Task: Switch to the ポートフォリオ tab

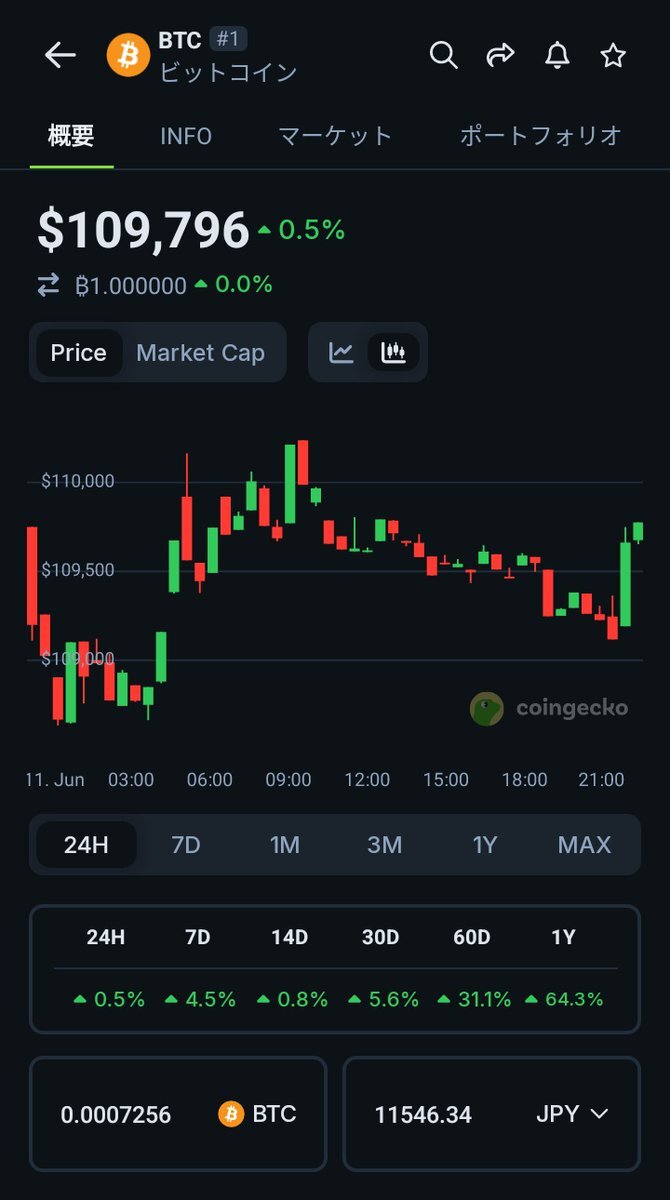Action: (541, 136)
